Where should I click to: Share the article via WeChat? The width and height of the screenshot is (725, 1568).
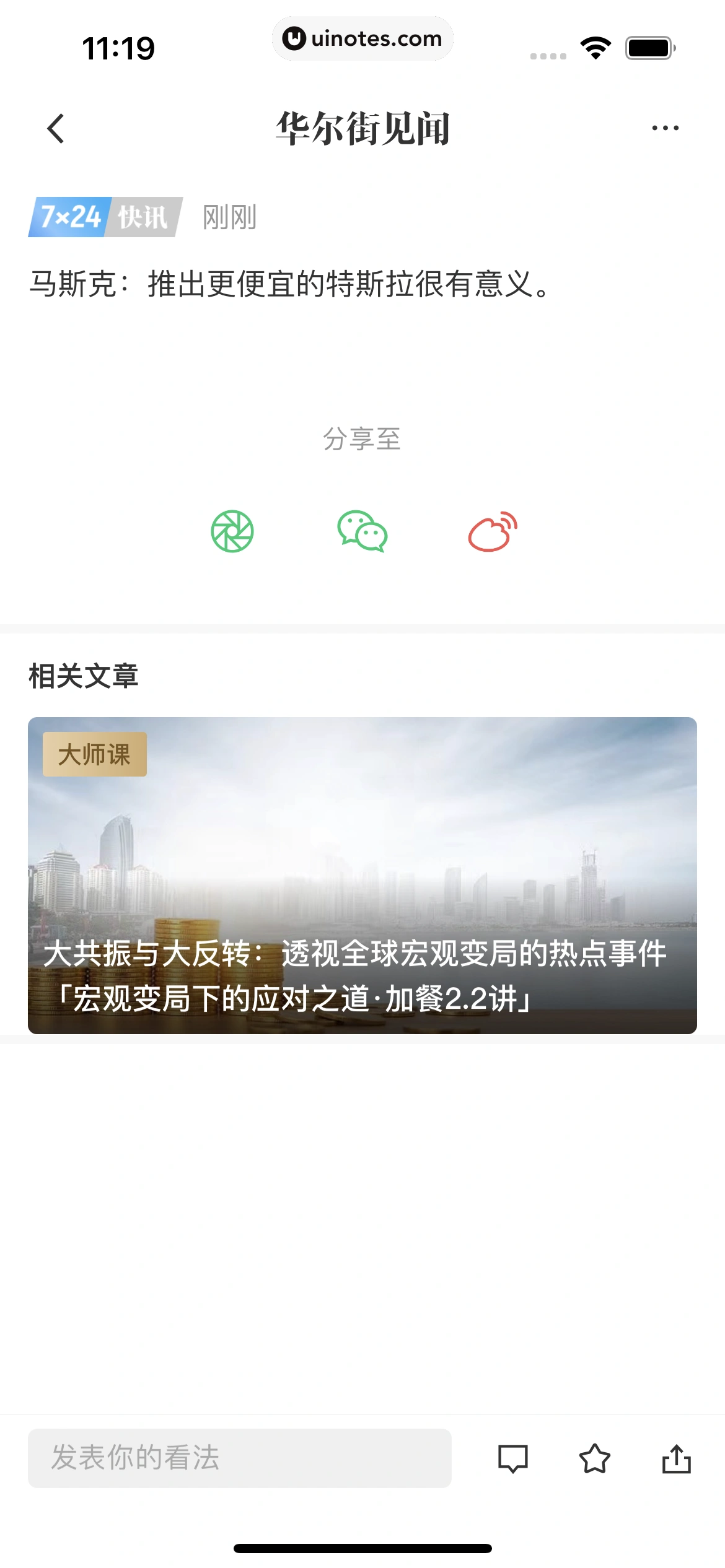pyautogui.click(x=362, y=533)
